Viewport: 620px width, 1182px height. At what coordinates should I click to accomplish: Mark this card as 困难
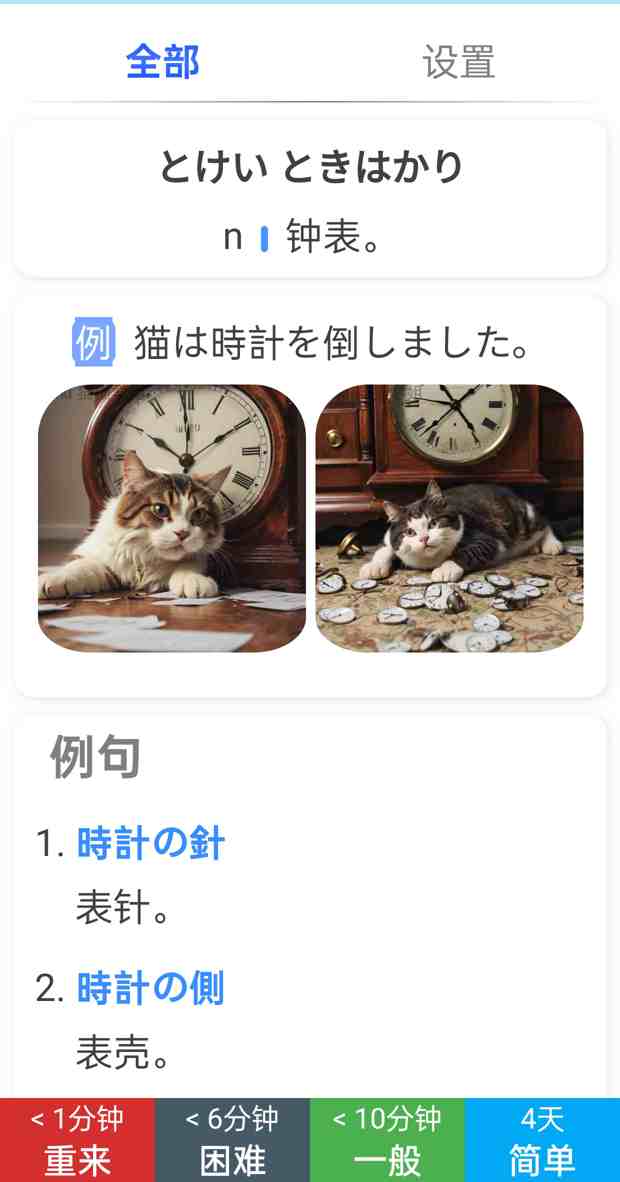click(232, 1140)
